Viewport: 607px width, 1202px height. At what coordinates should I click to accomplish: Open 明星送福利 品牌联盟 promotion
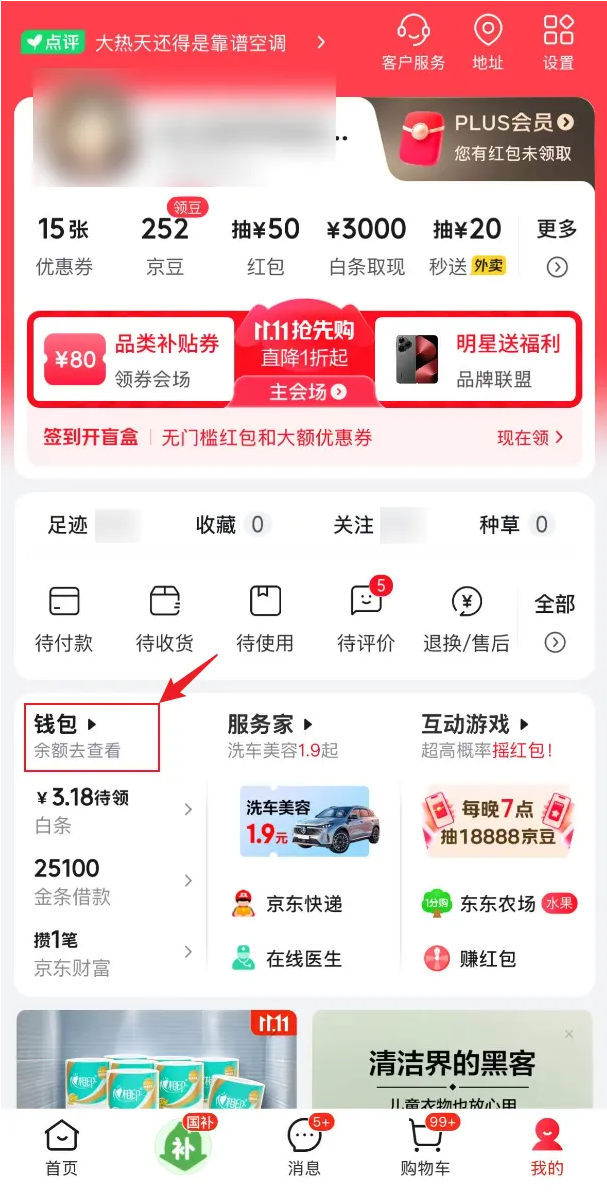pyautogui.click(x=478, y=360)
